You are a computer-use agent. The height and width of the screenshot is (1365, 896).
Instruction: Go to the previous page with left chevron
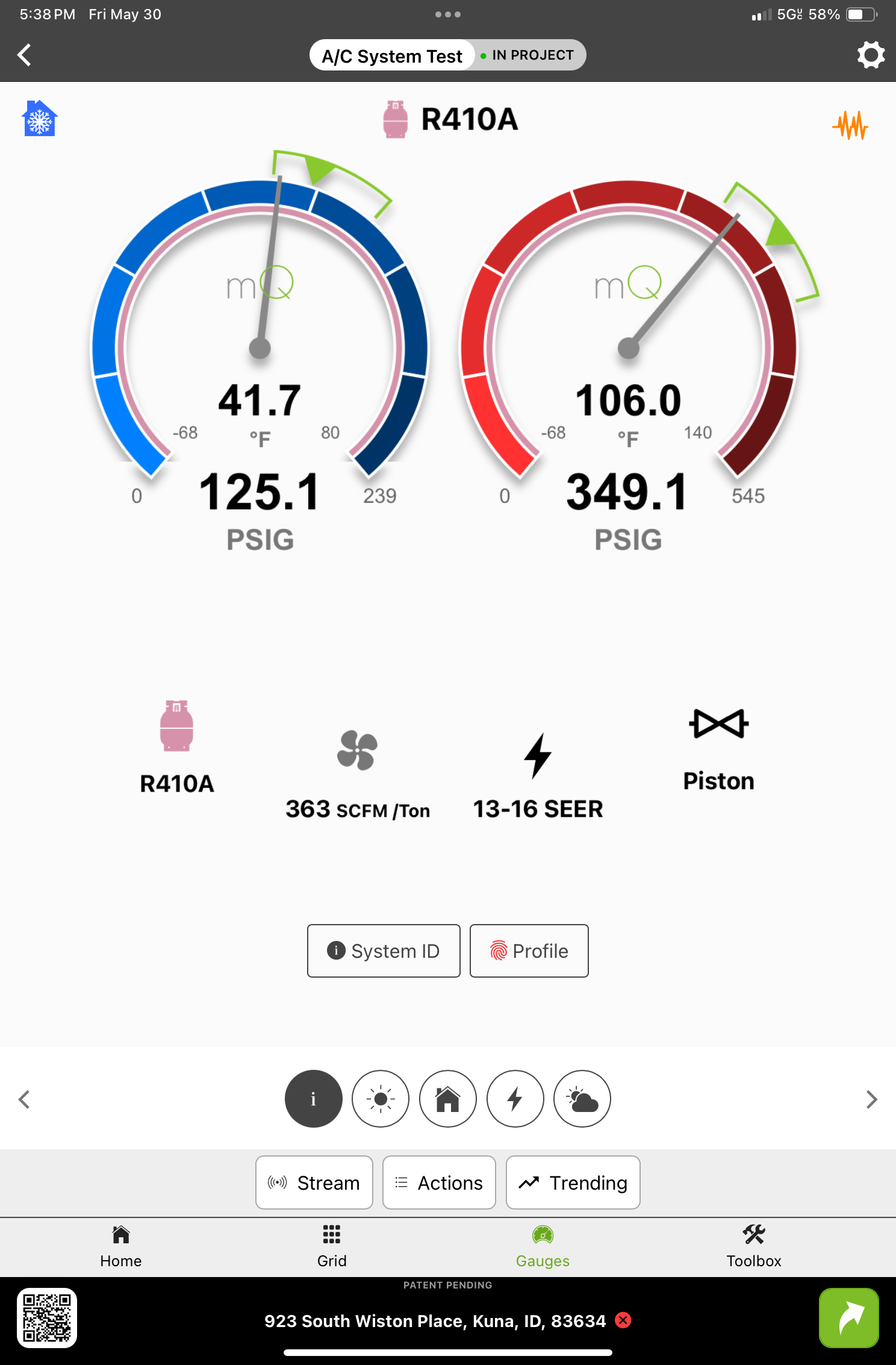tap(25, 1099)
